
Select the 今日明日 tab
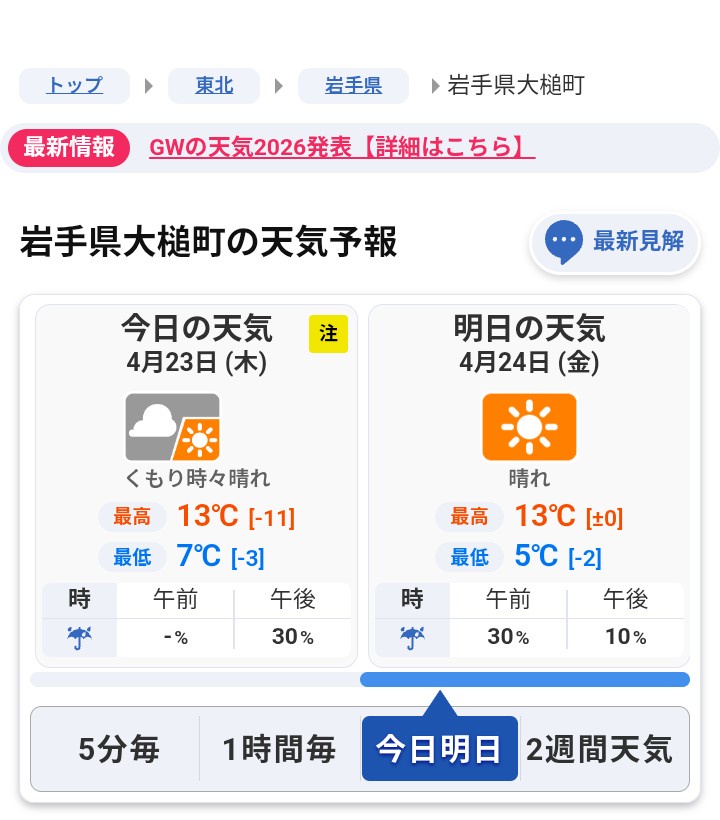439,749
